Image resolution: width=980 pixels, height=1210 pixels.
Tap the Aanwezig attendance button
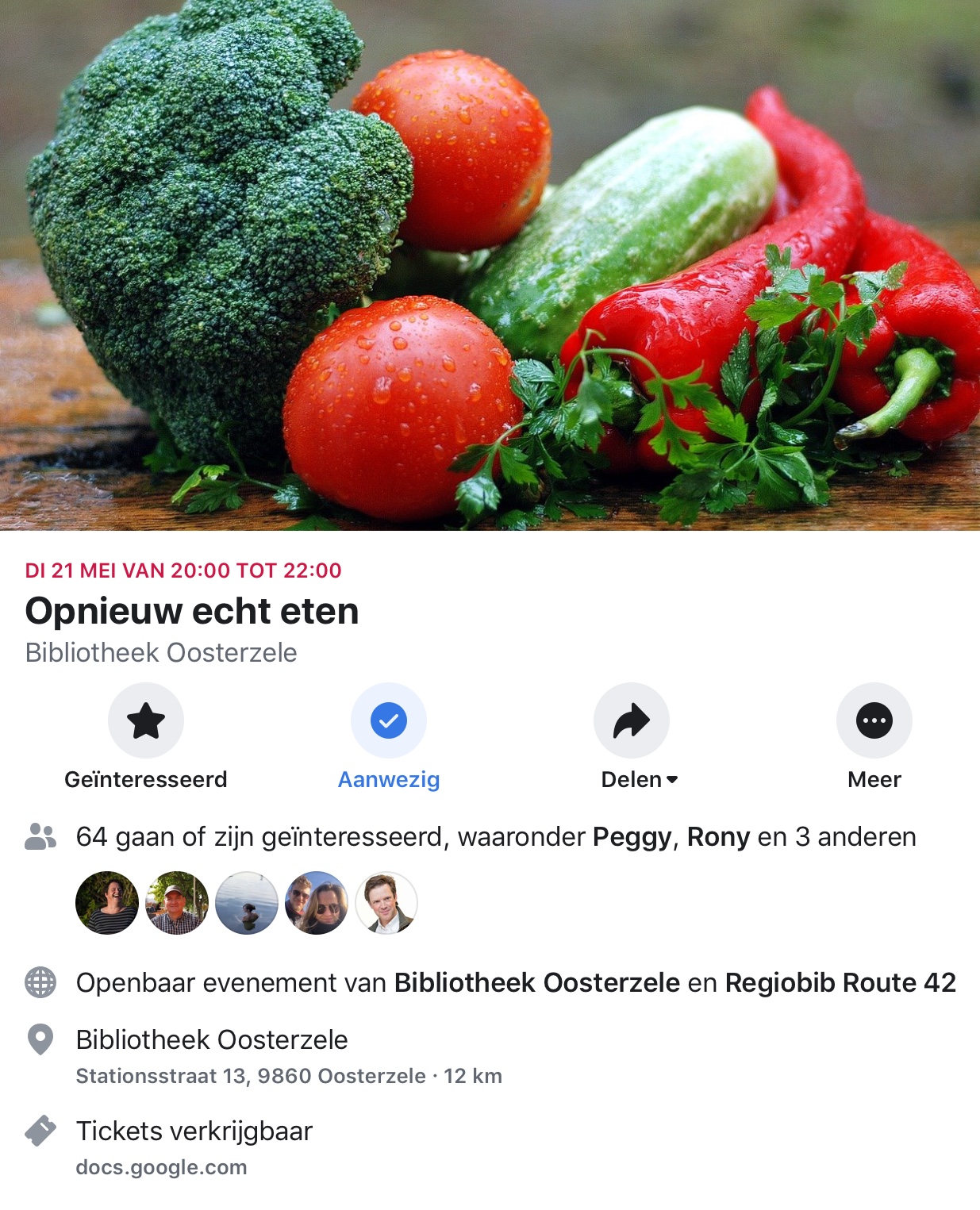389,721
